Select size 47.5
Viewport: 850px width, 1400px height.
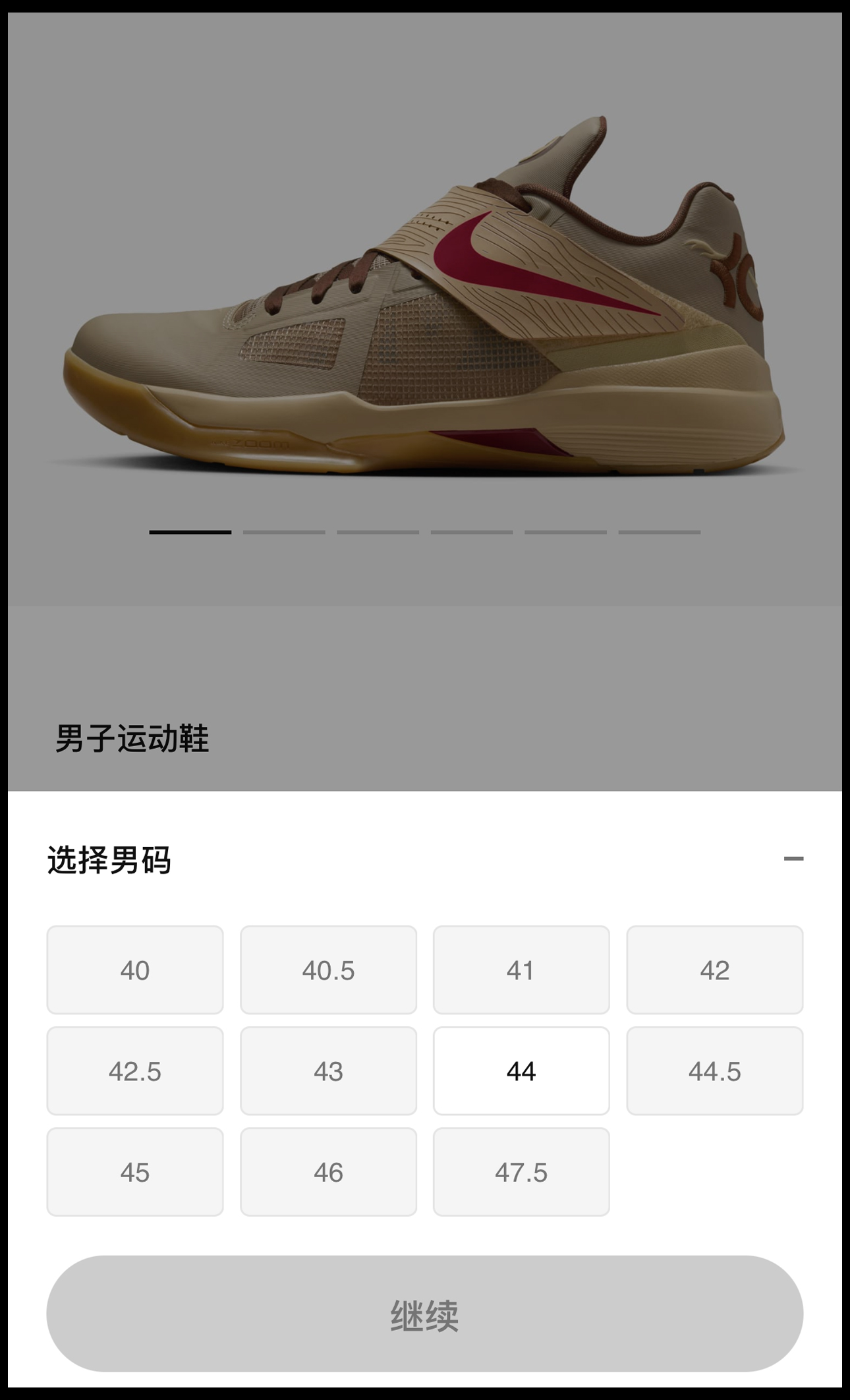[521, 1172]
